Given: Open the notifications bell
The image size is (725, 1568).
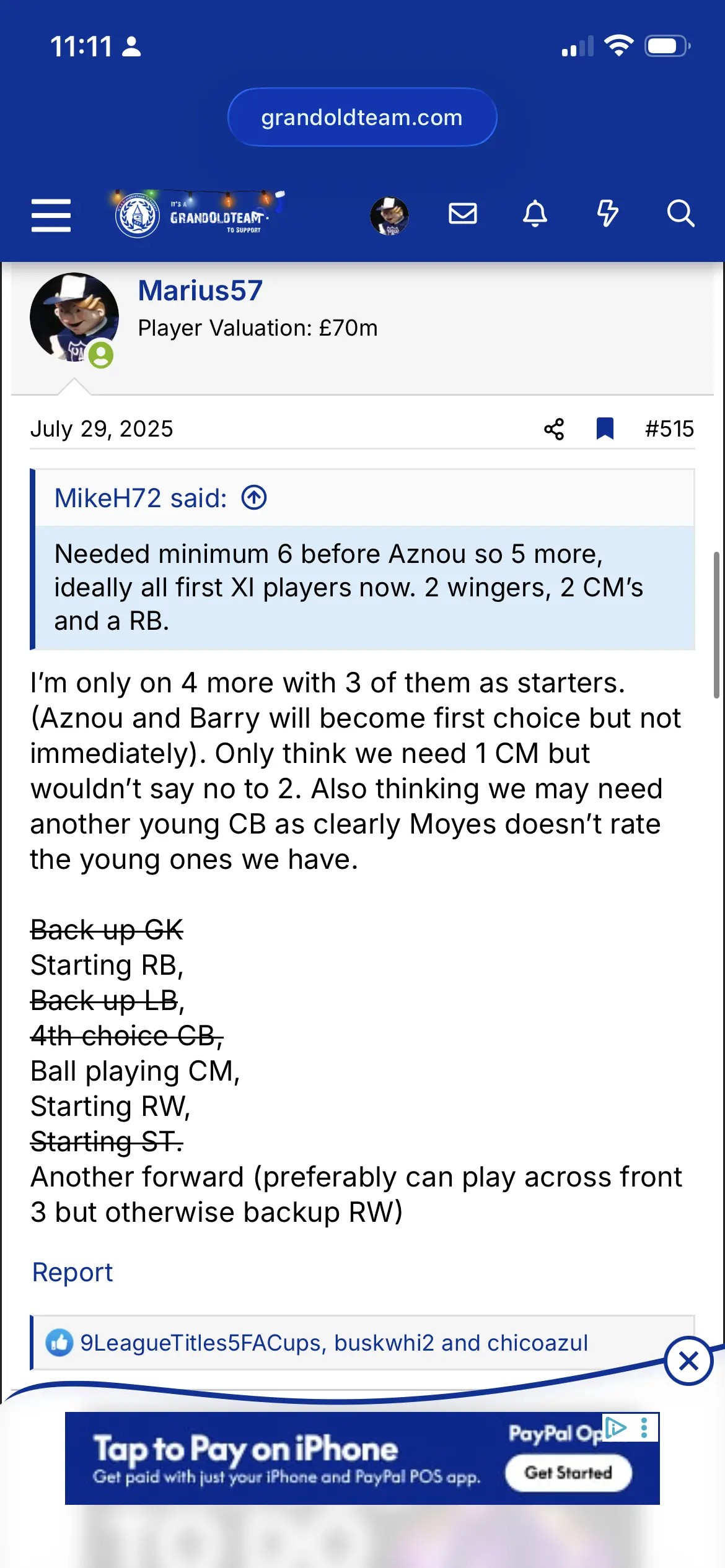Looking at the screenshot, I should 535,214.
